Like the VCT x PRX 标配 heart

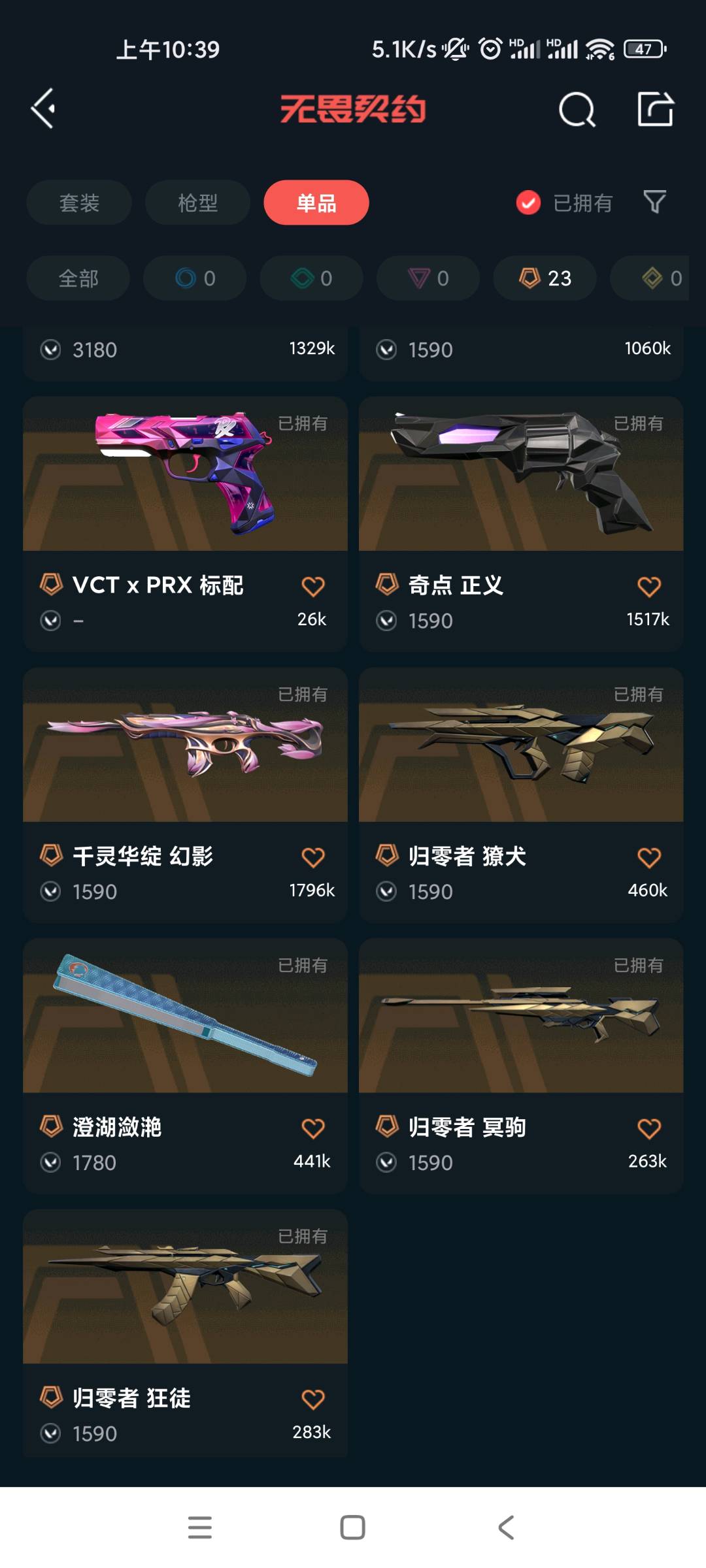[x=312, y=586]
